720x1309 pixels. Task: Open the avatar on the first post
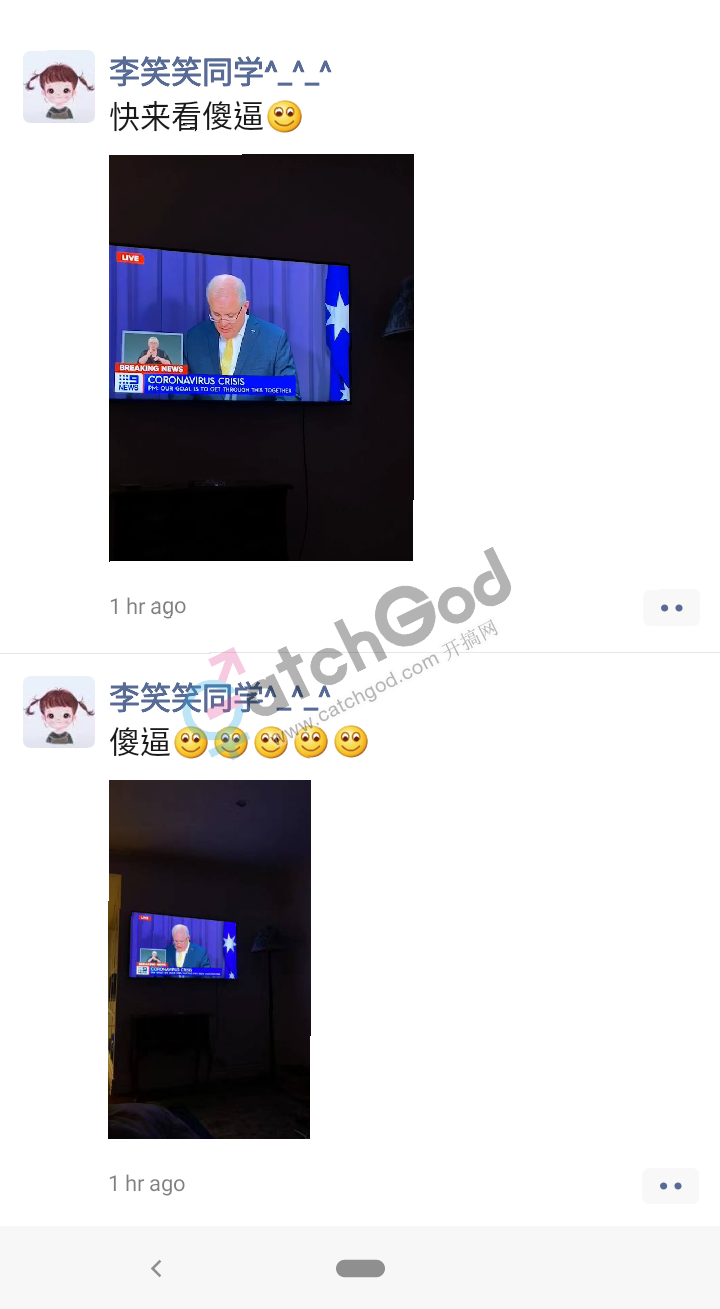(x=59, y=87)
